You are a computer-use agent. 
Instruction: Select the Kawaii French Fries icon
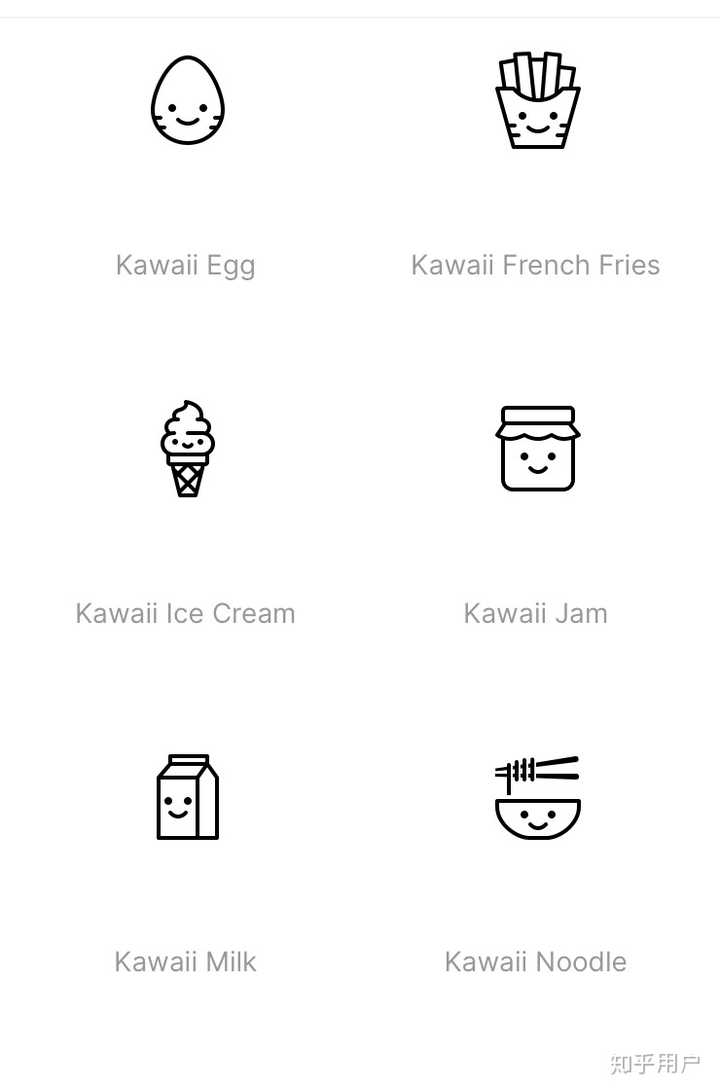[537, 101]
